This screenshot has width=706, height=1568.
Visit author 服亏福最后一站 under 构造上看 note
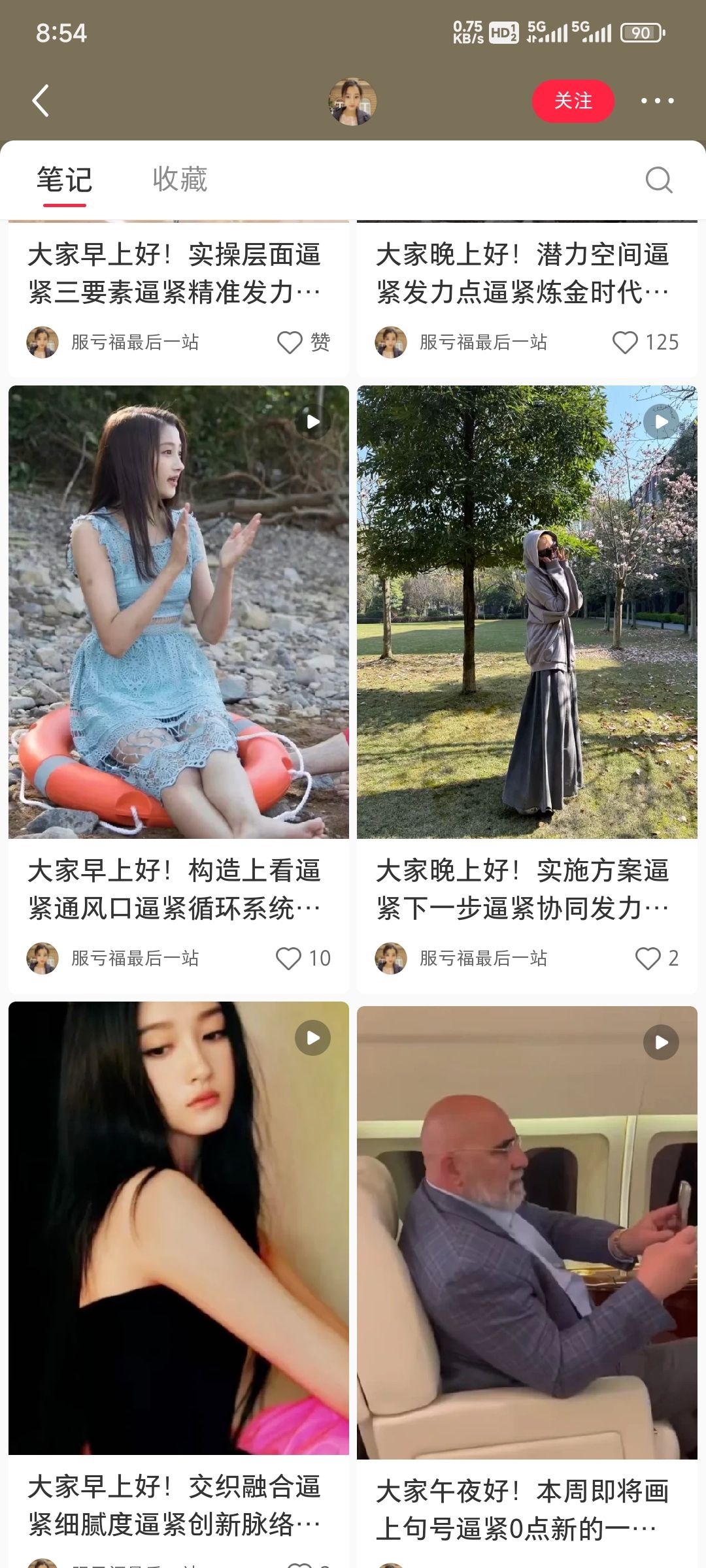coord(135,958)
